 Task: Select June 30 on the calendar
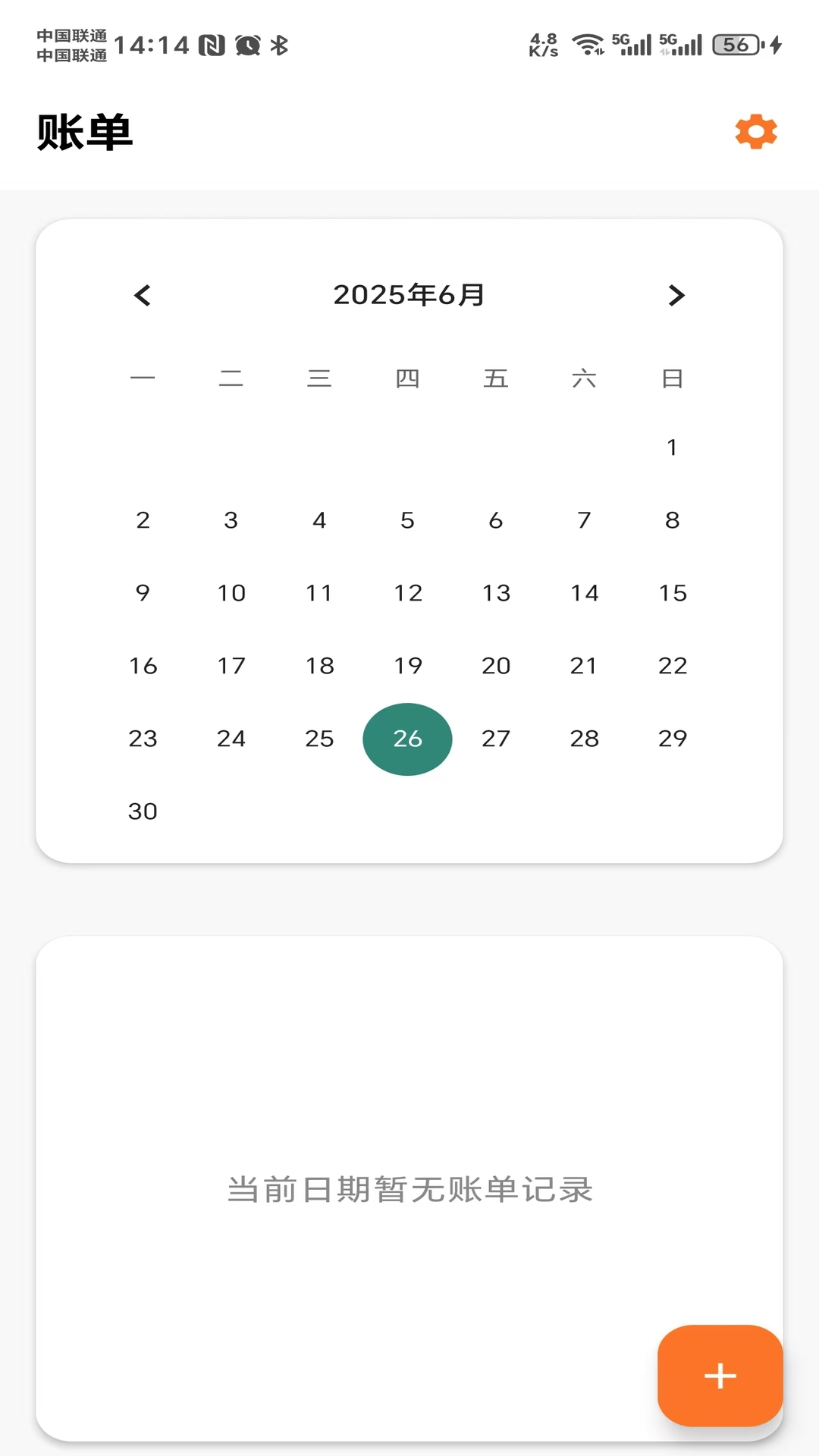[143, 811]
